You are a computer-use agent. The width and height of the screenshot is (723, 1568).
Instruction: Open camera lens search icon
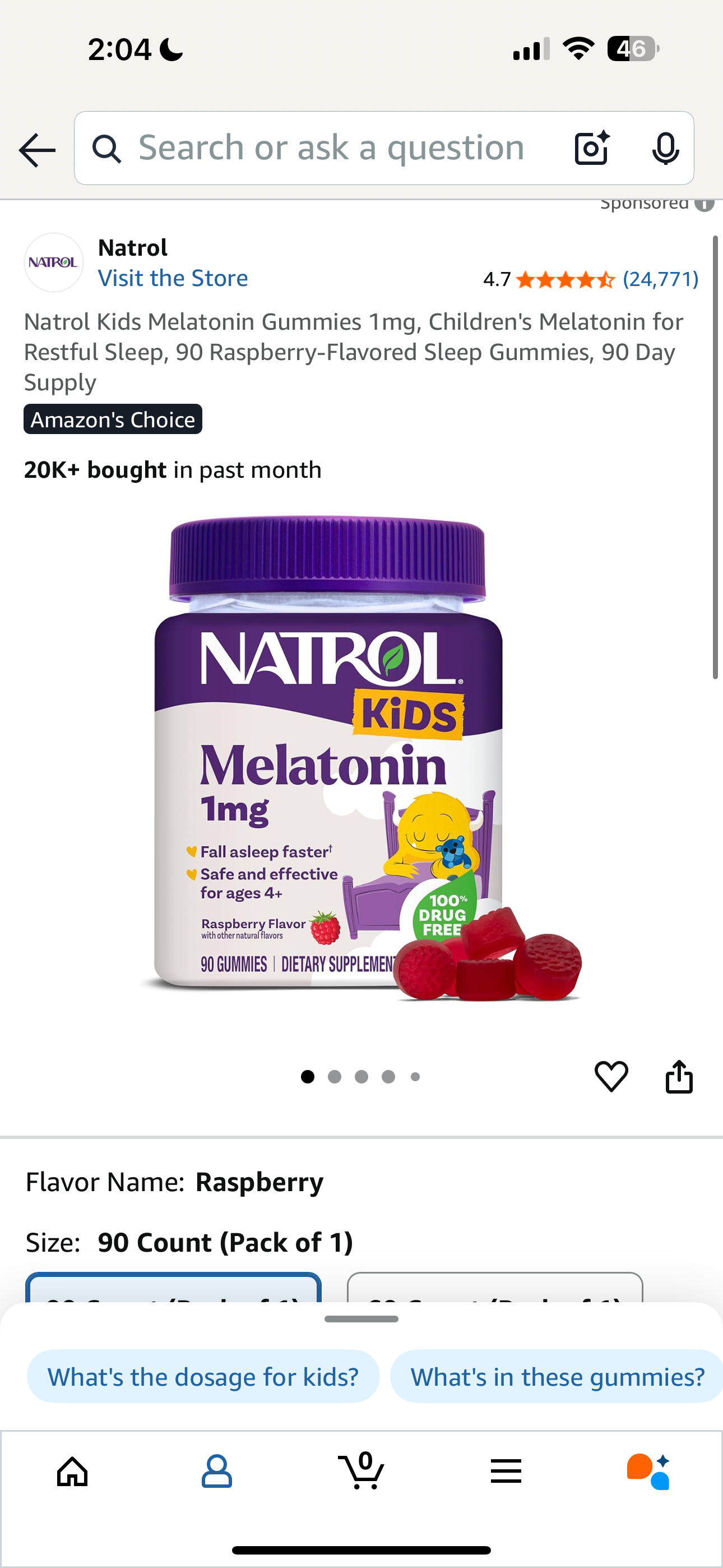[591, 148]
